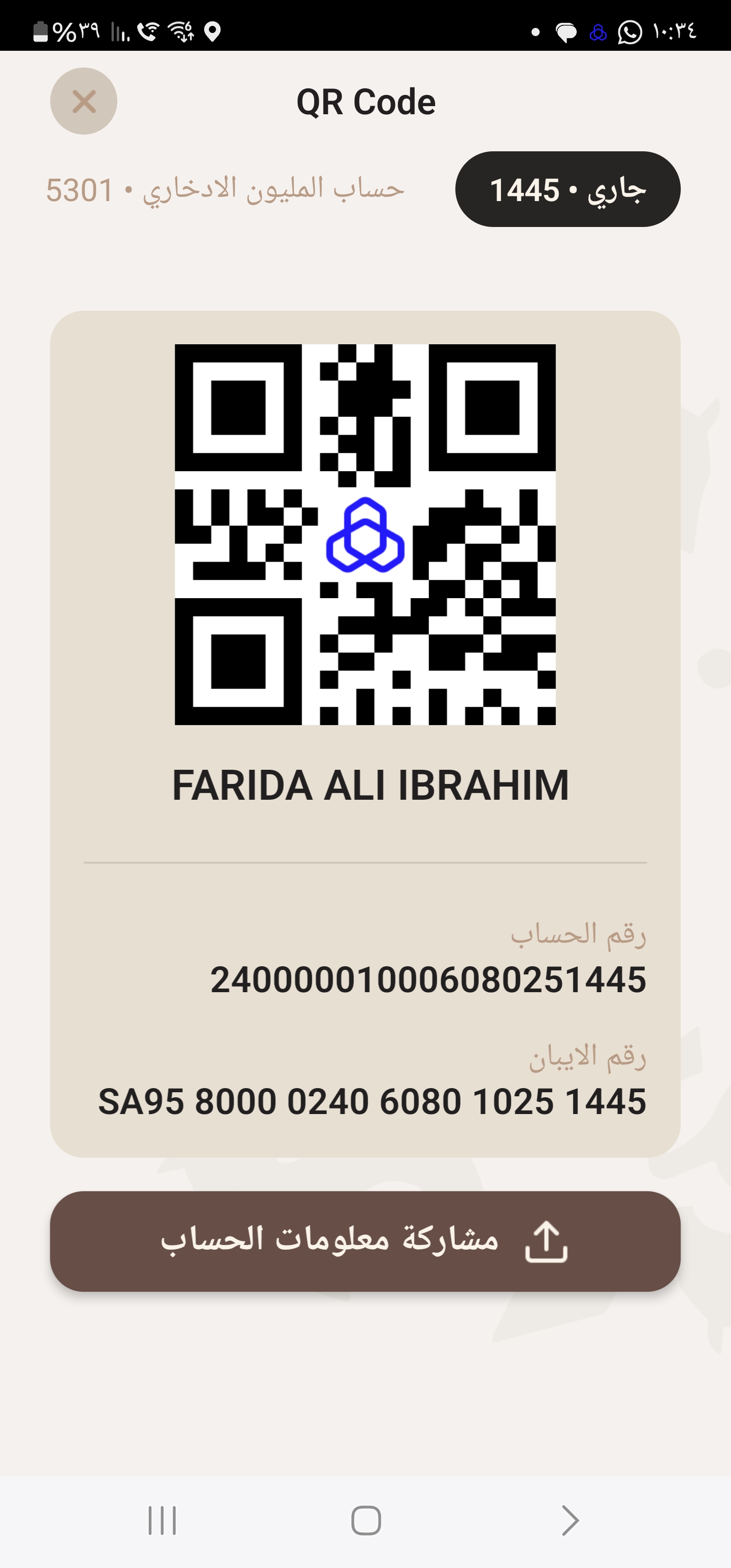Viewport: 731px width, 1568px height.
Task: Go to the system home screen
Action: pos(366,1520)
